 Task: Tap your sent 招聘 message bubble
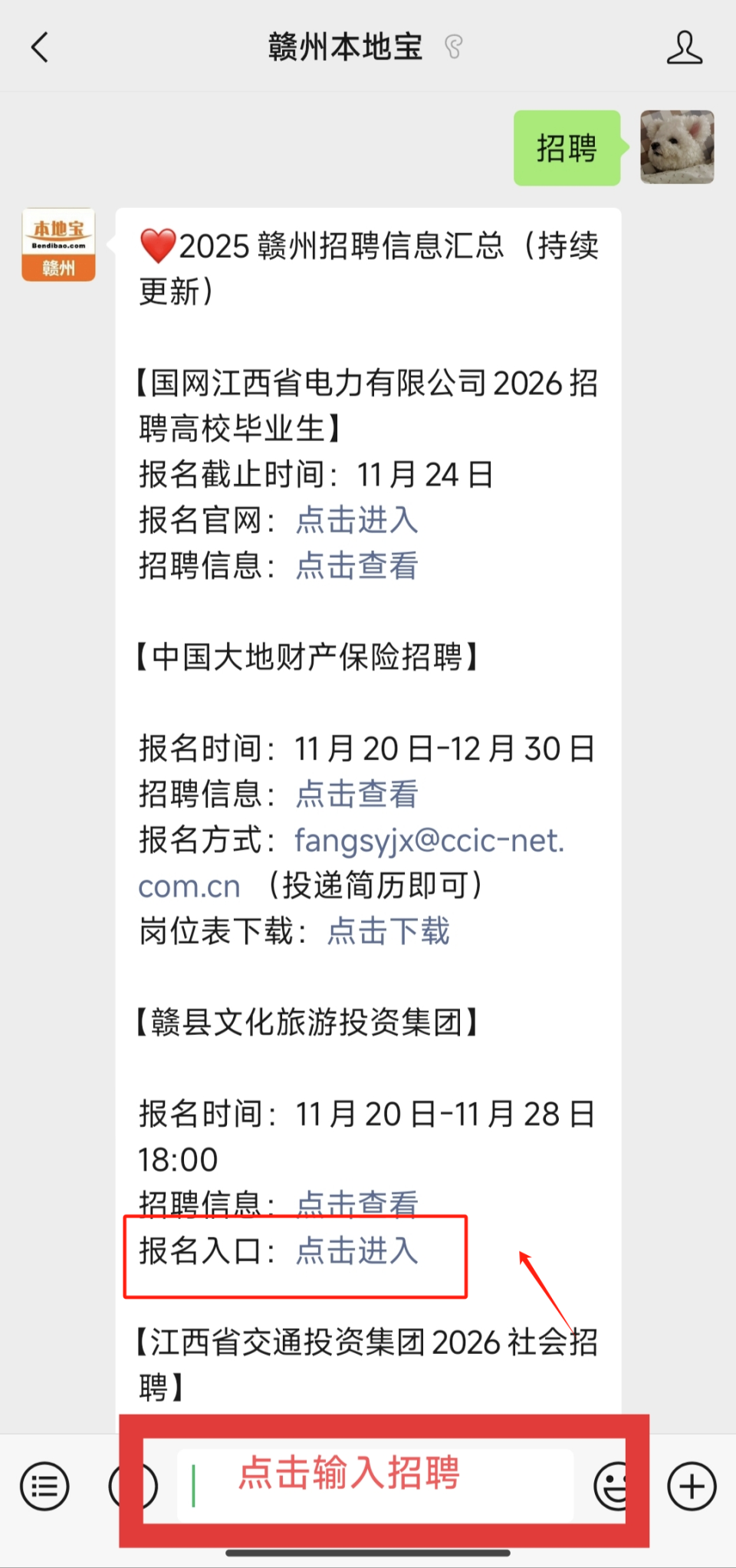click(x=566, y=148)
